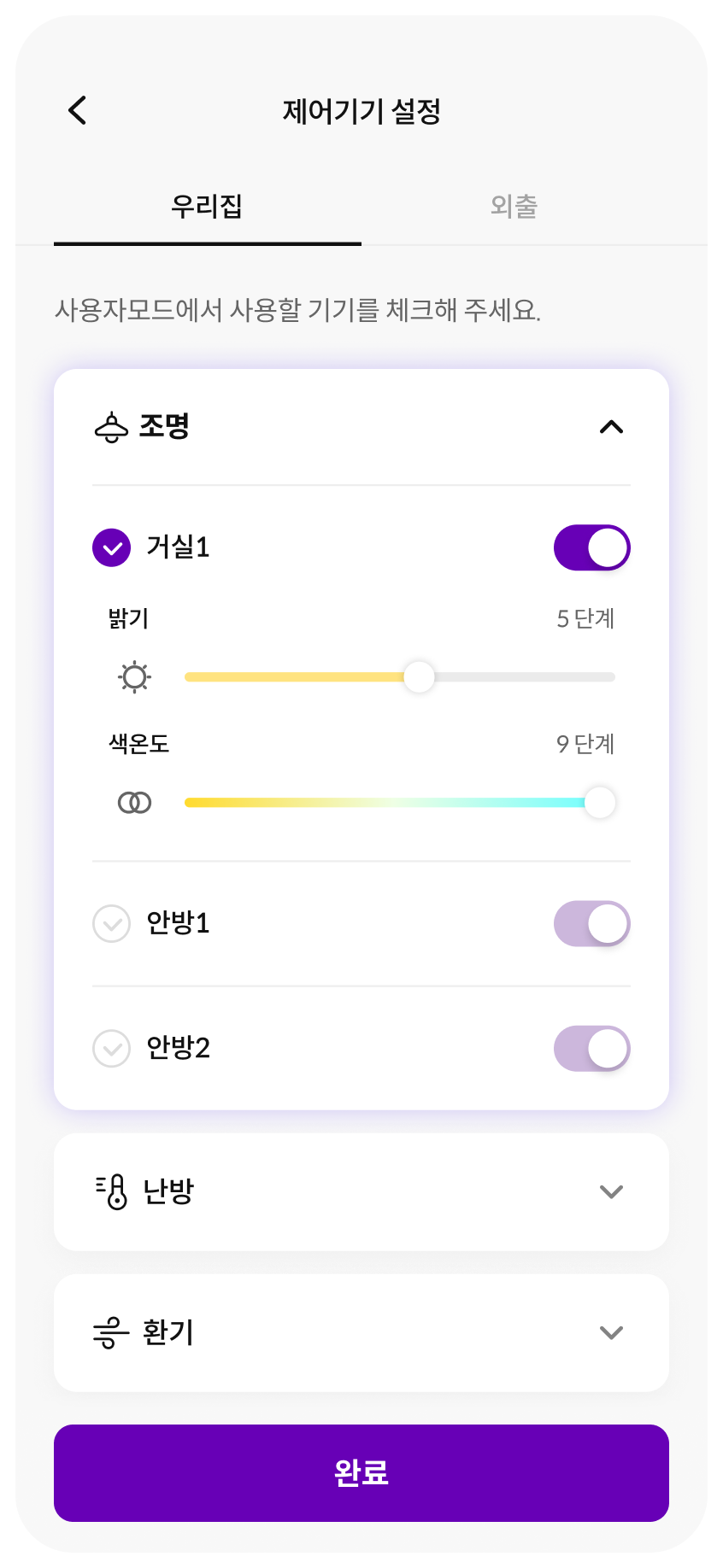Turn off the 거실1 light switch

[591, 547]
